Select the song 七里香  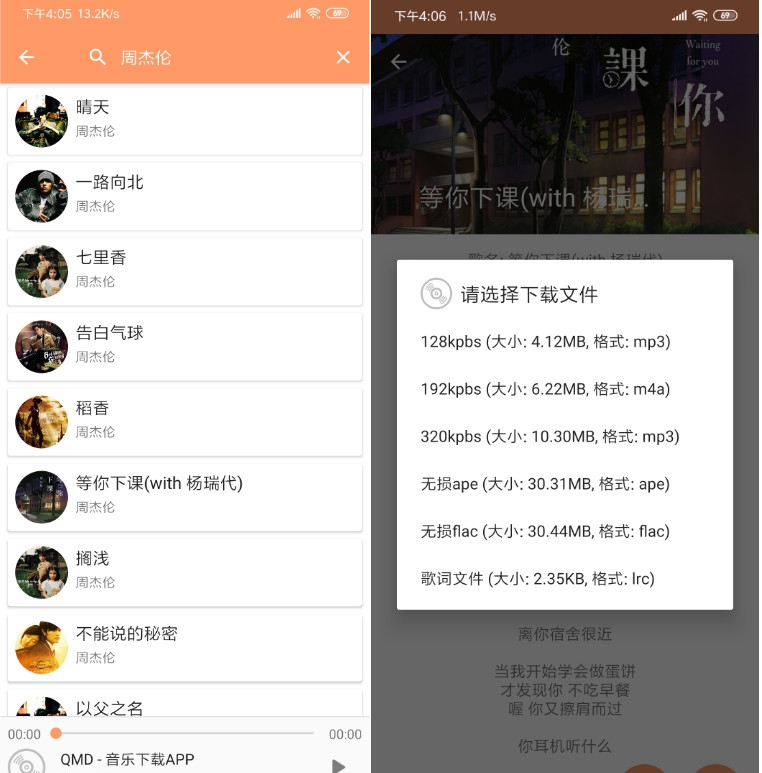[x=185, y=270]
